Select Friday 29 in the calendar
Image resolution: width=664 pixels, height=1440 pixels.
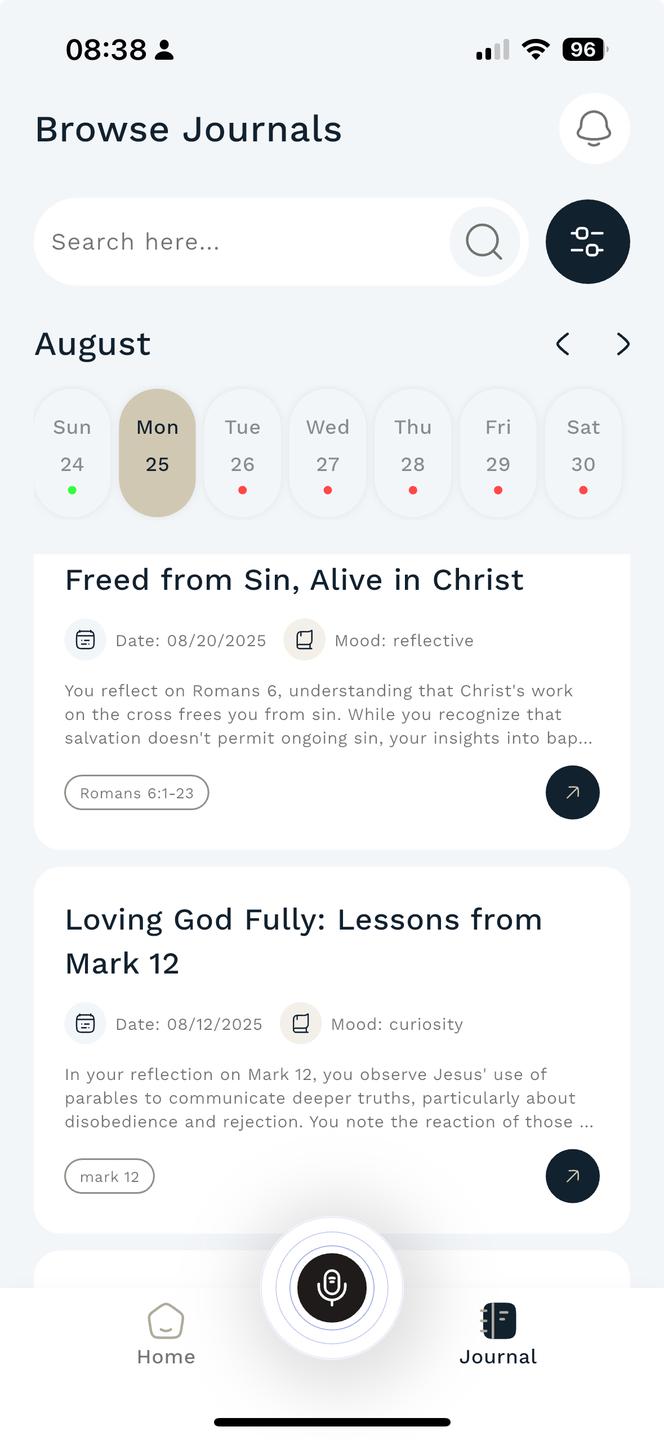497,453
